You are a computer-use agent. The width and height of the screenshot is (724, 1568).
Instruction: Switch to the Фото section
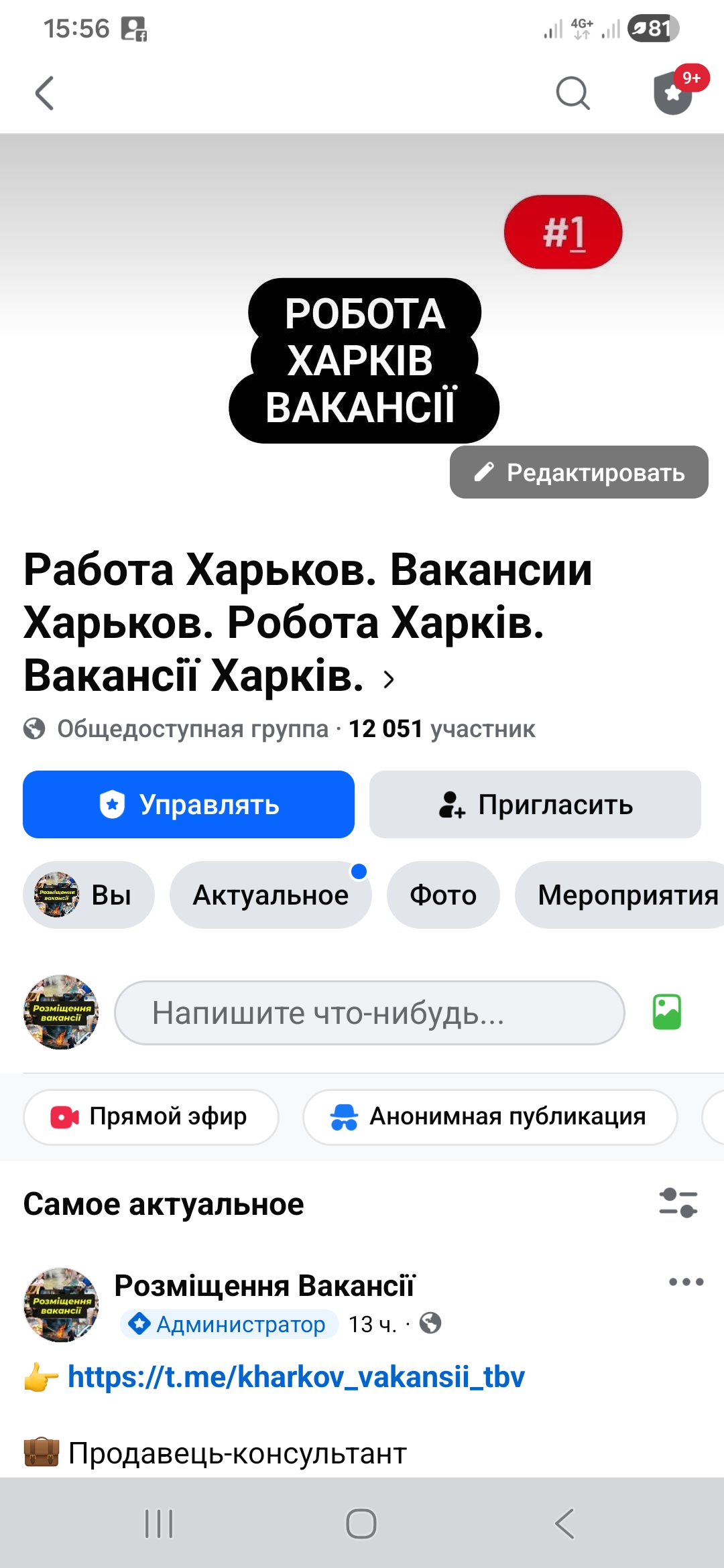443,895
